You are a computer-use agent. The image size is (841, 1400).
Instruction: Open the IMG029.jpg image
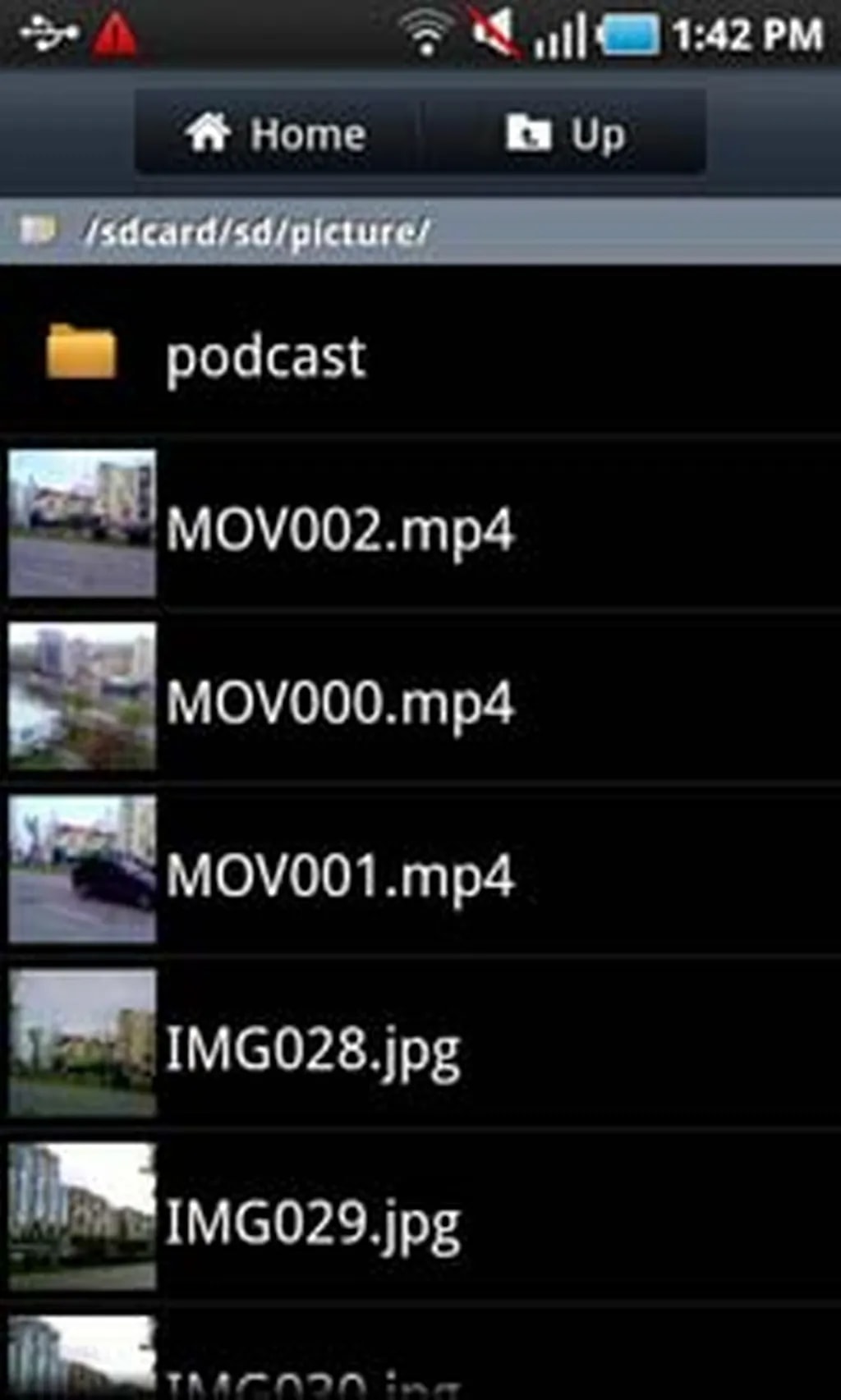(x=312, y=1223)
